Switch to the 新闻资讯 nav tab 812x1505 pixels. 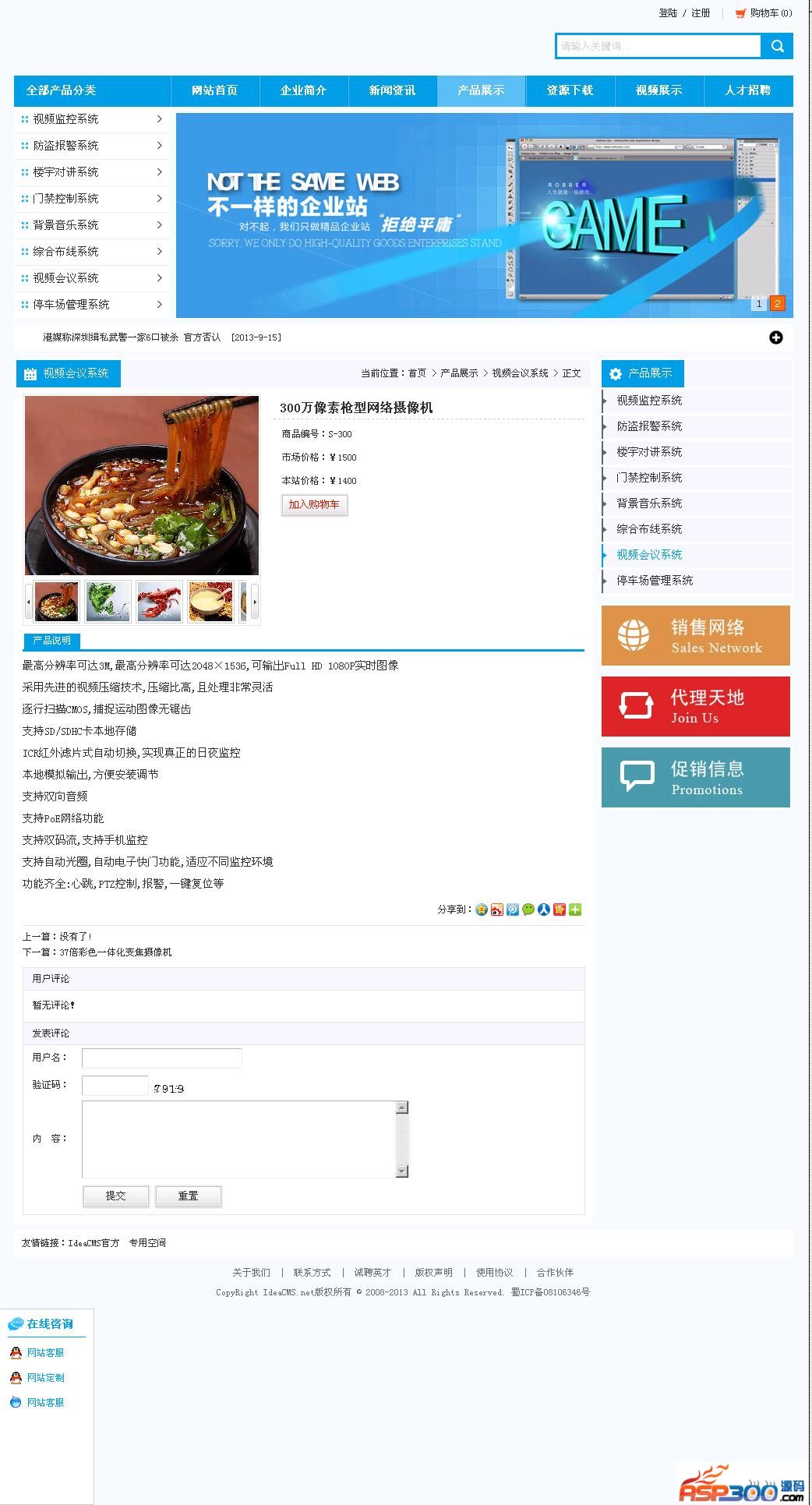point(392,90)
